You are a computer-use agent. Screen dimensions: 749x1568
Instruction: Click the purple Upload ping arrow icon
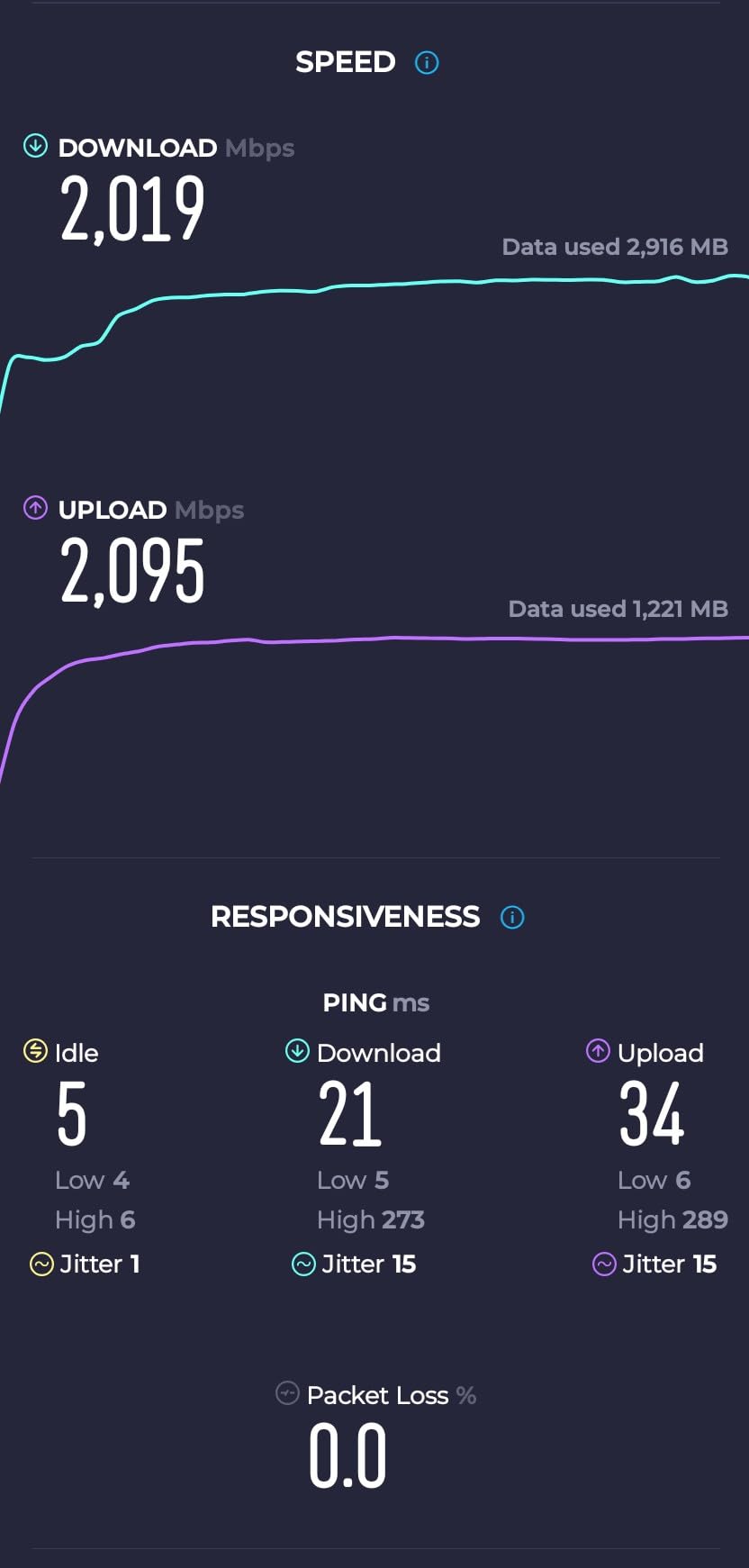pos(599,1051)
